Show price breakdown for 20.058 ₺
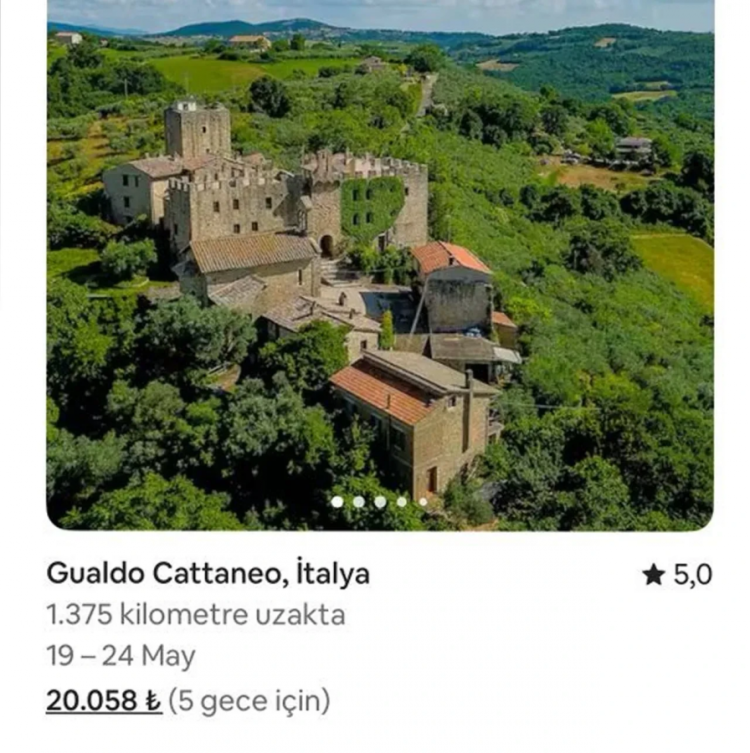Viewport: 750px width, 753px height. pos(103,701)
